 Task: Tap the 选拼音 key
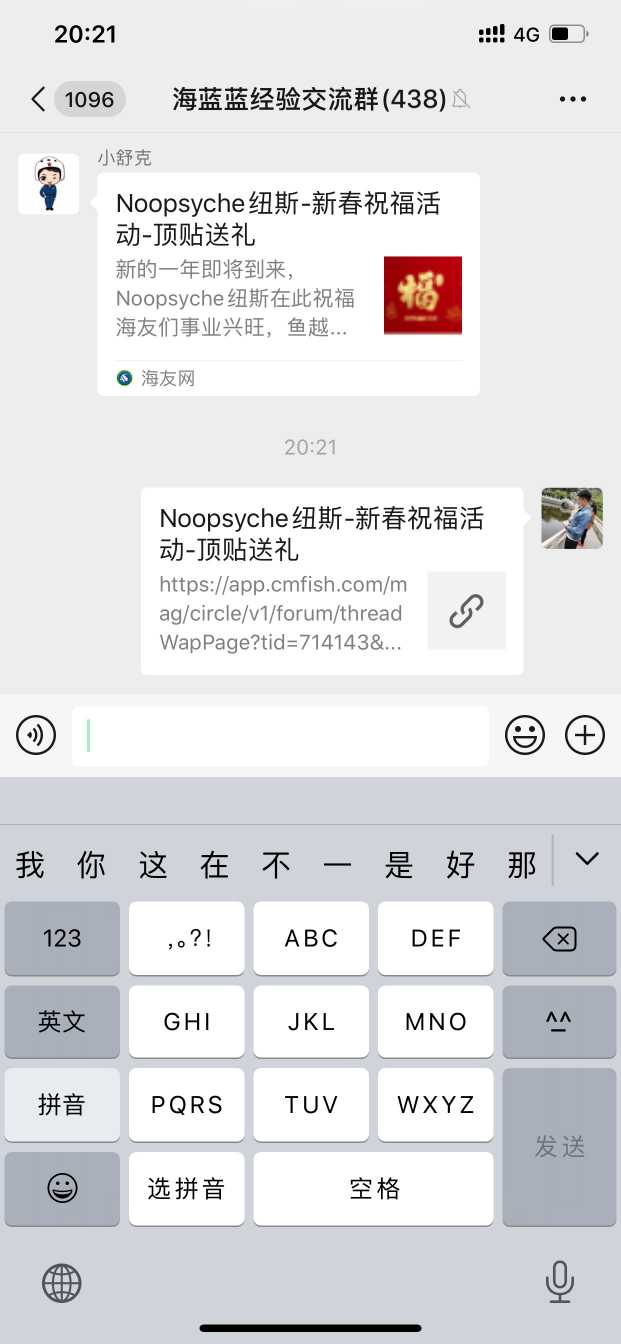coord(186,1188)
